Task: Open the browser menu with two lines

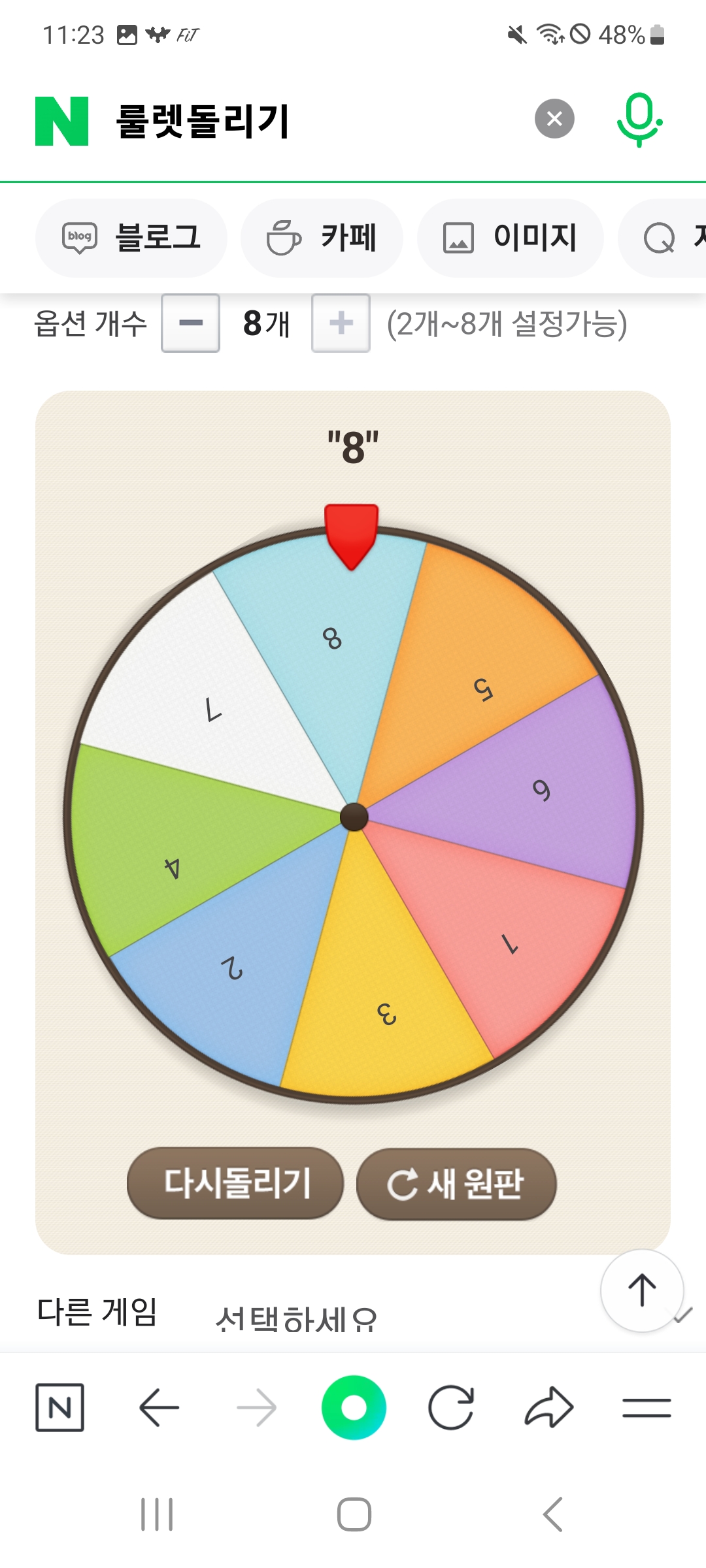Action: 647,1407
